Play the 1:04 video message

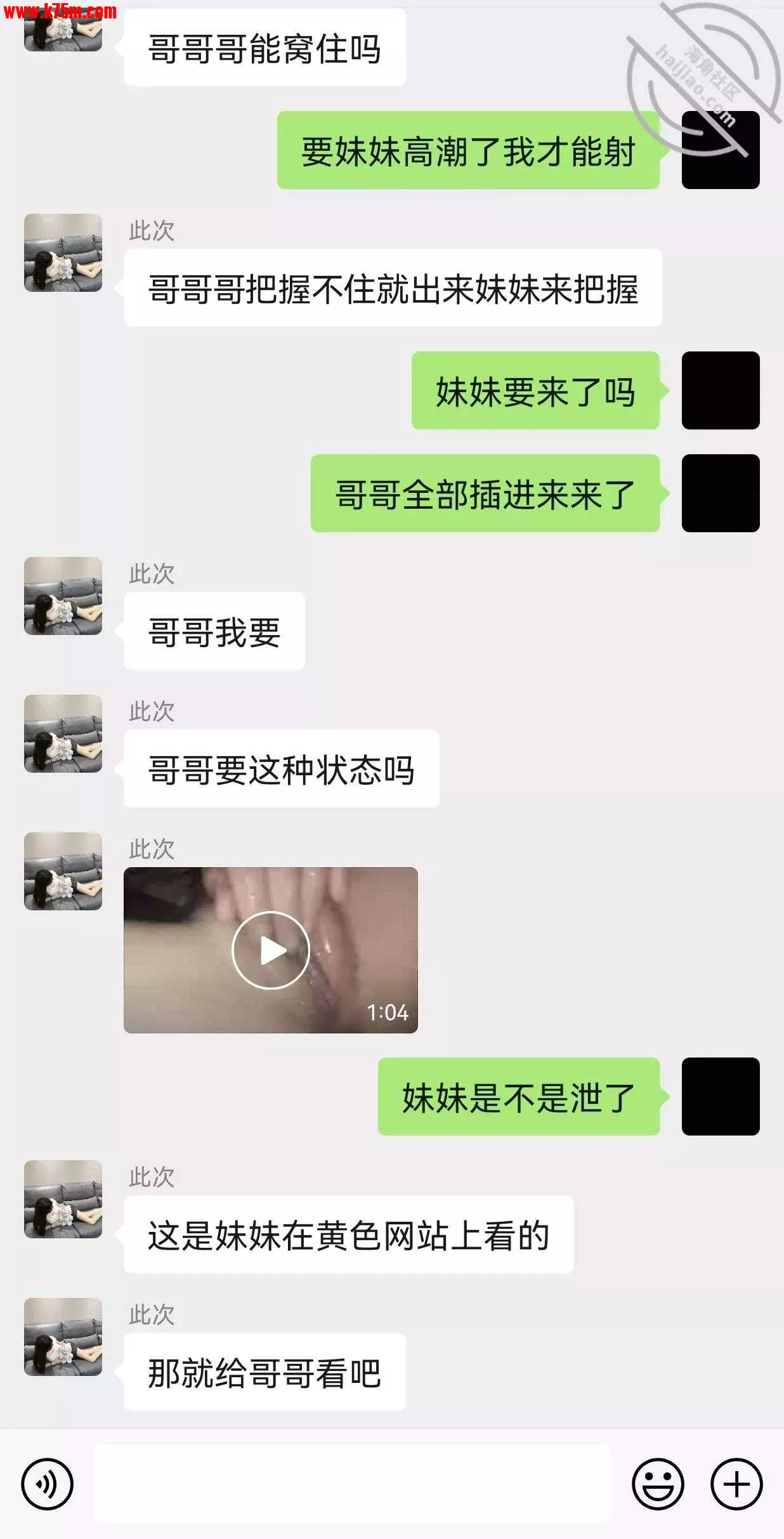[271, 950]
